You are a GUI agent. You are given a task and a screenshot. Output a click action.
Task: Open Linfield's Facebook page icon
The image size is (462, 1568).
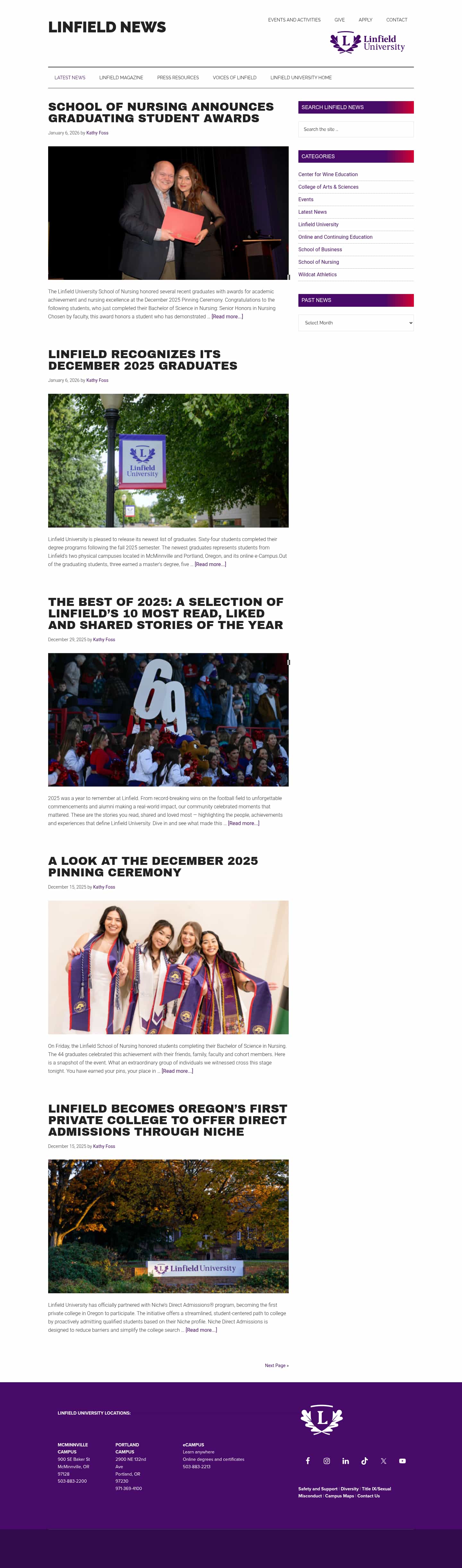tap(308, 1461)
